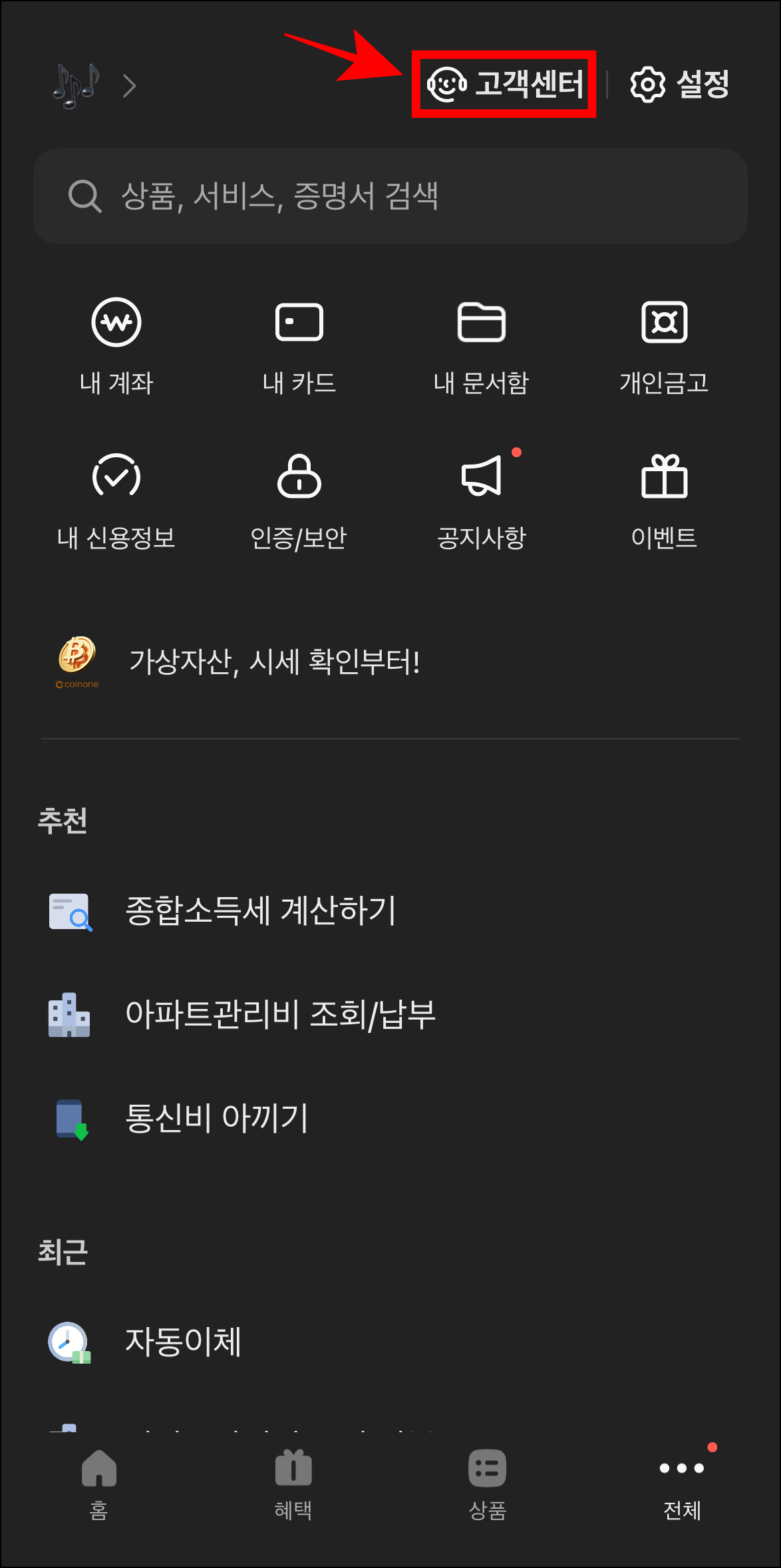Open 내 문서함 document box

[x=482, y=346]
